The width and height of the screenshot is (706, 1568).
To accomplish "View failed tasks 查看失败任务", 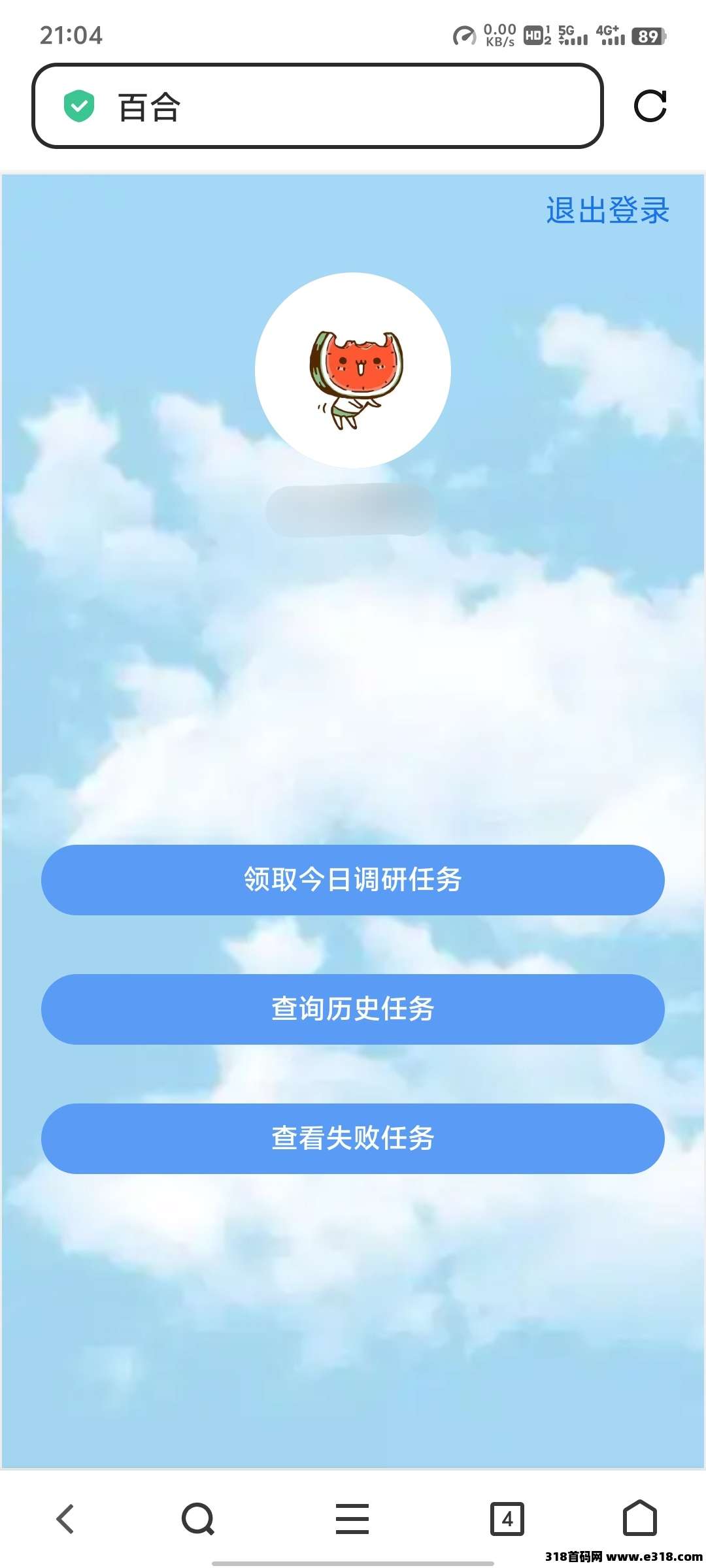I will [x=353, y=1138].
